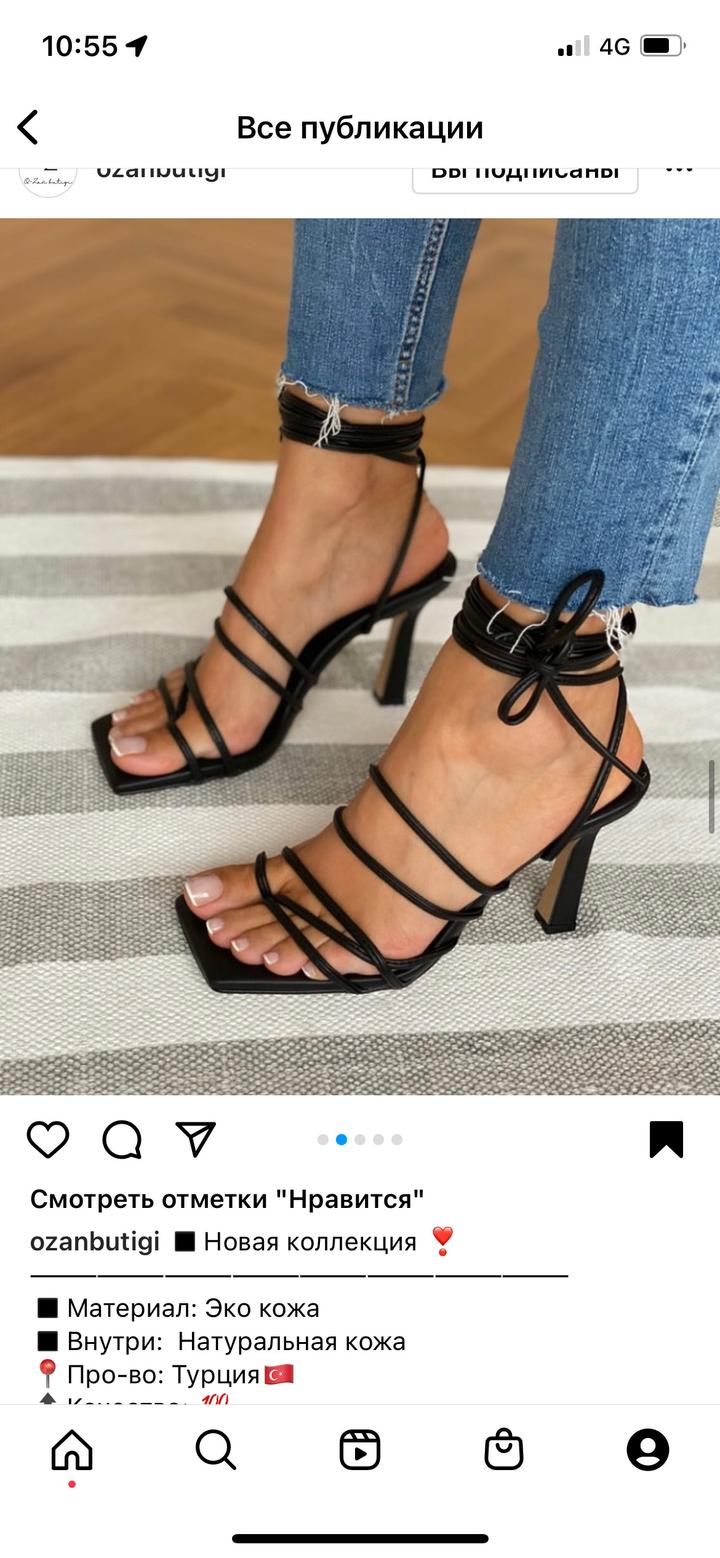Switch to the Reels tab
This screenshot has height=1558, width=720.
pos(360,1449)
